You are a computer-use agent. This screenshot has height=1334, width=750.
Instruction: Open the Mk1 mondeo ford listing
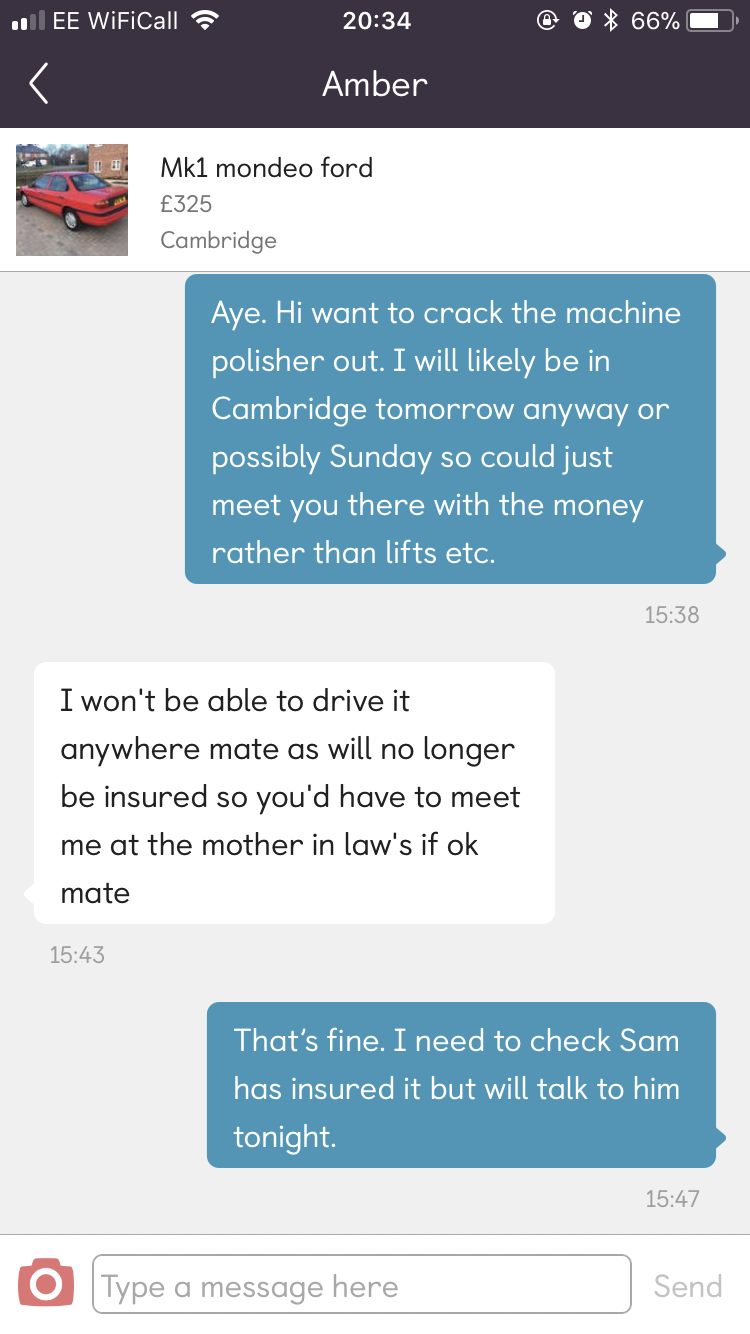pos(375,199)
